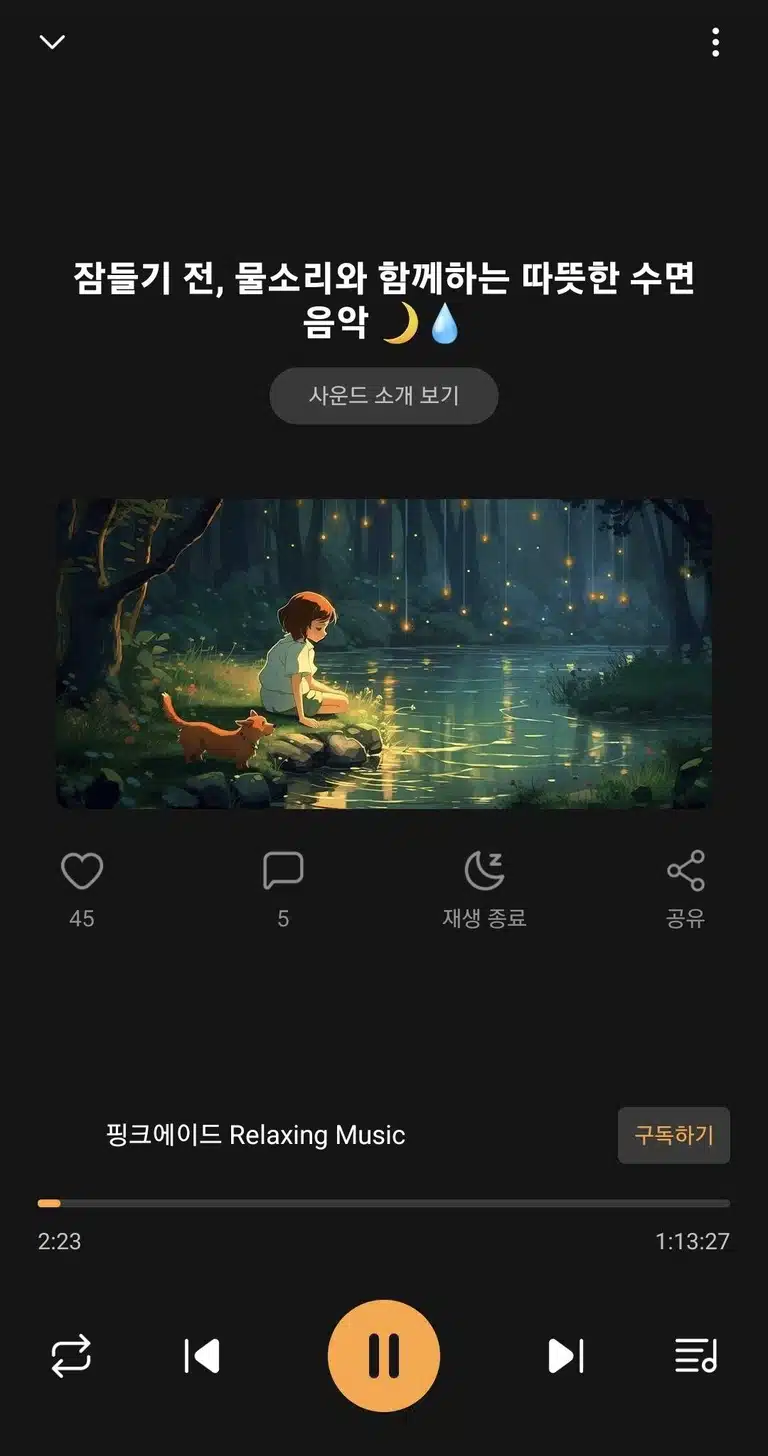Screen dimensions: 768x1456
Task: Tap the playback progress bar to seek
Action: tap(384, 1203)
